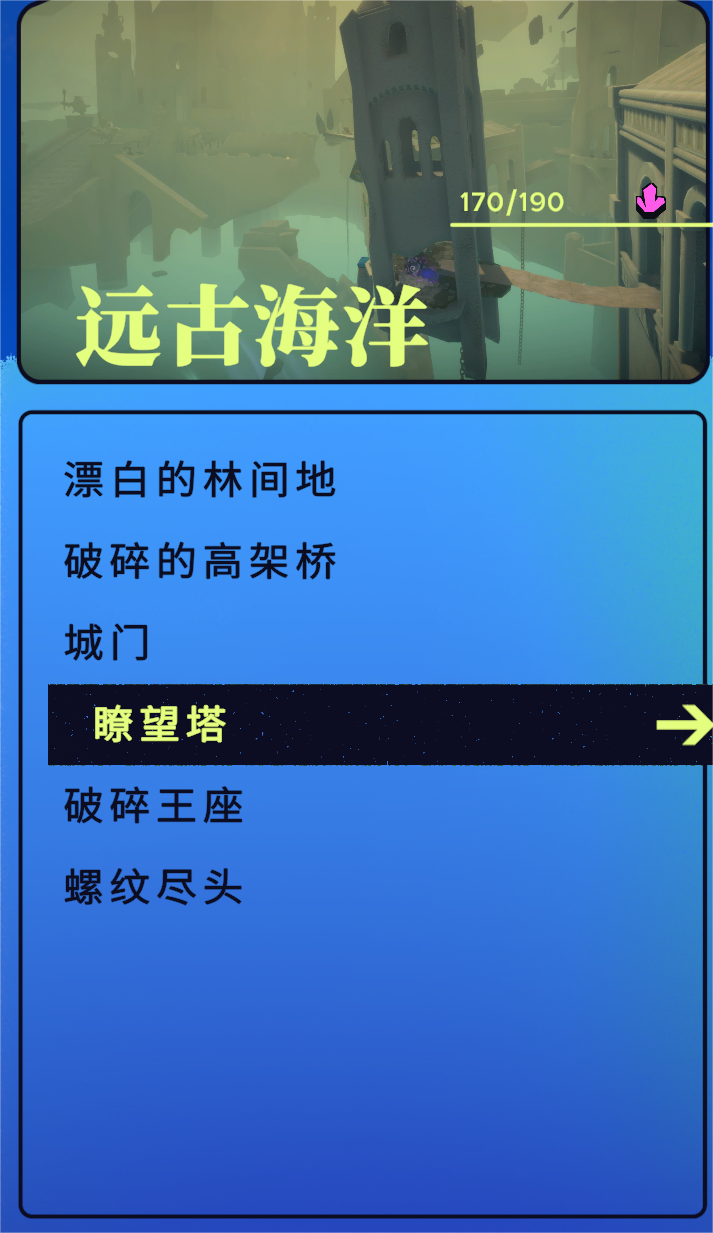Choose the 城门 checkpoint
Screen dimensions: 713x1233
coord(107,644)
